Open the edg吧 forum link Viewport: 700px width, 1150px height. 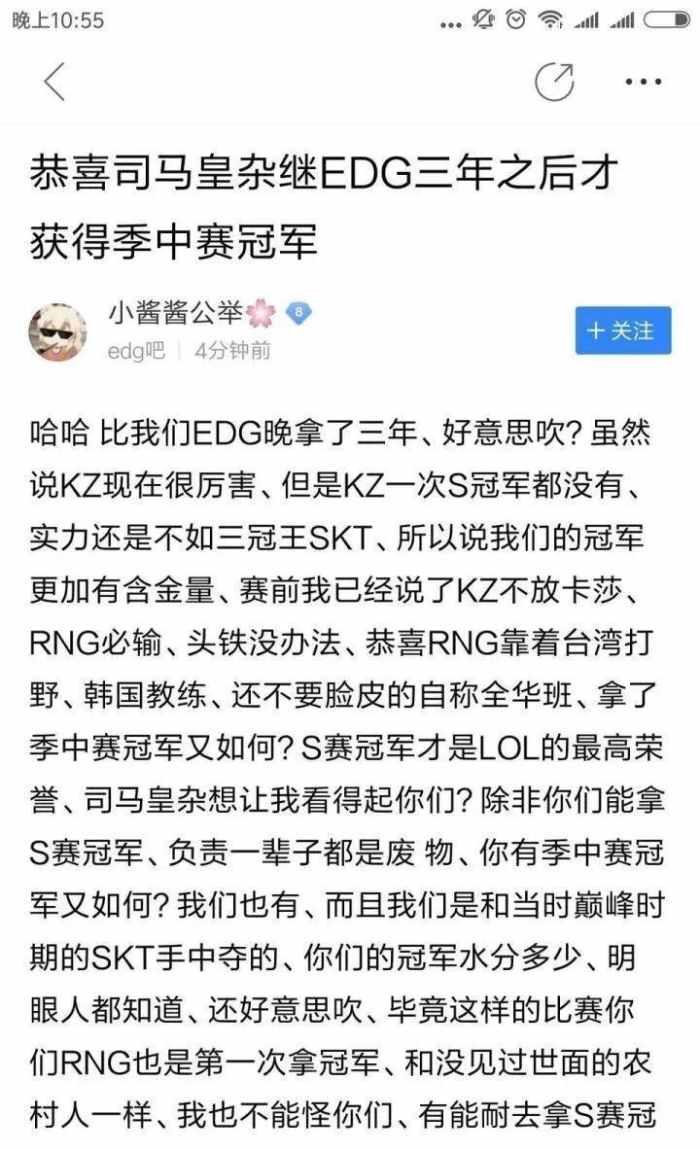coord(136,350)
